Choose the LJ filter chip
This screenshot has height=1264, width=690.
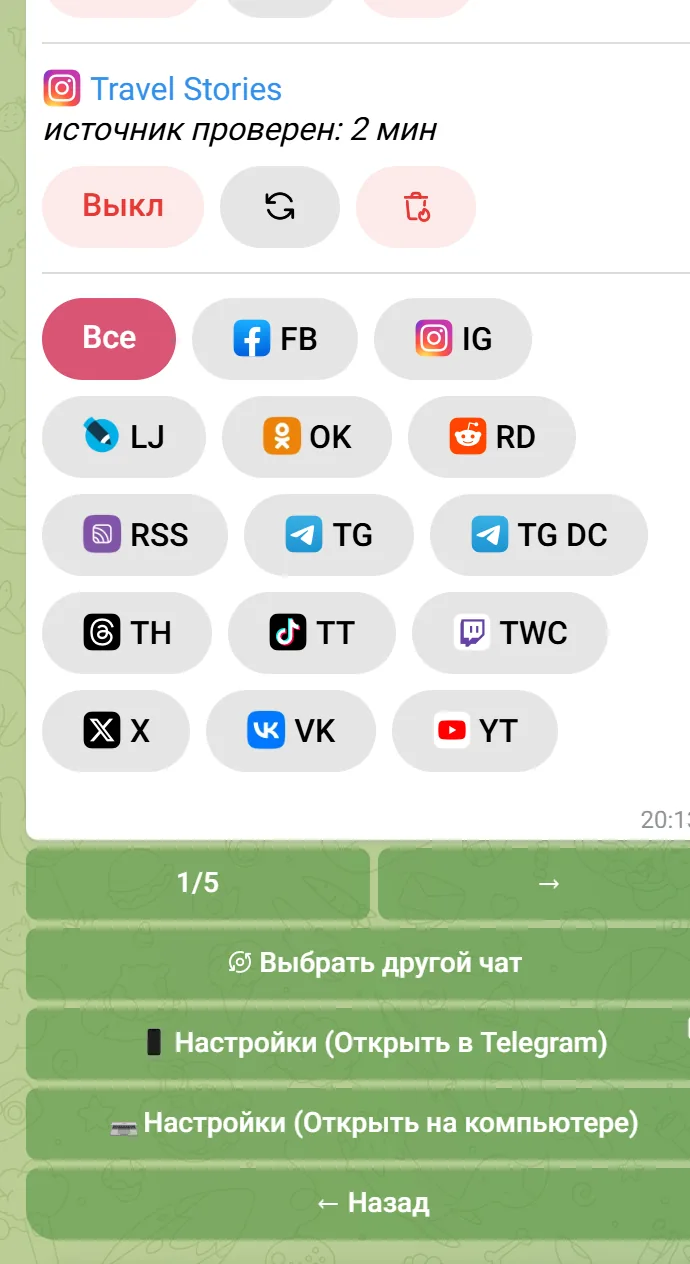click(x=124, y=436)
